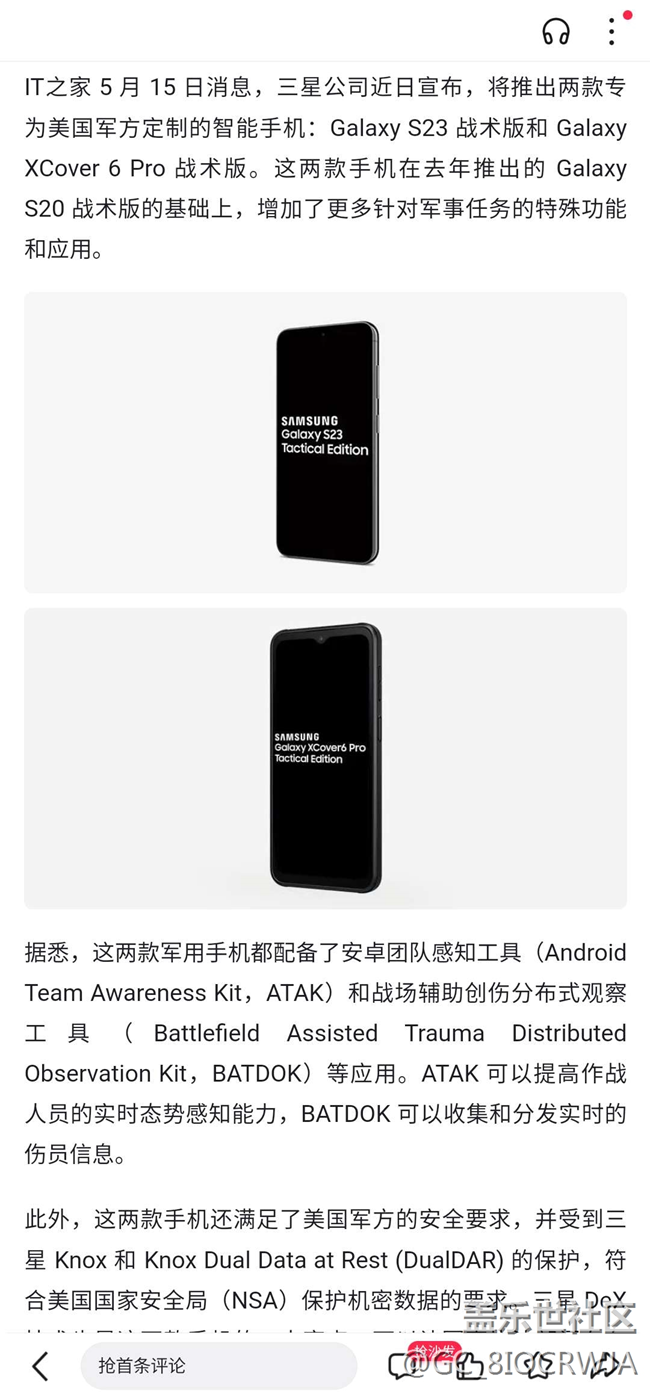
Task: Open the overflow menu
Action: click(611, 31)
